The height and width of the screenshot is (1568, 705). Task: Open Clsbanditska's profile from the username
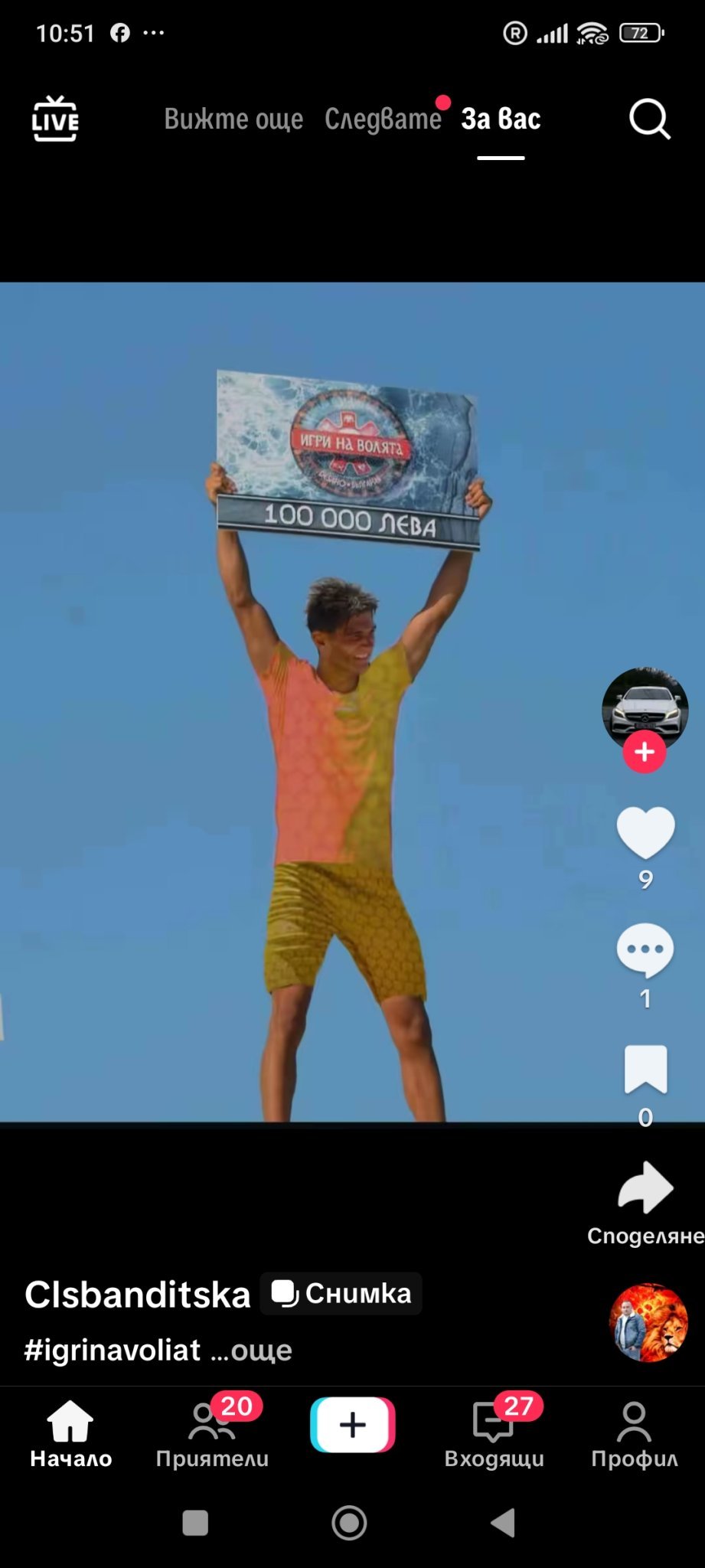point(138,1295)
